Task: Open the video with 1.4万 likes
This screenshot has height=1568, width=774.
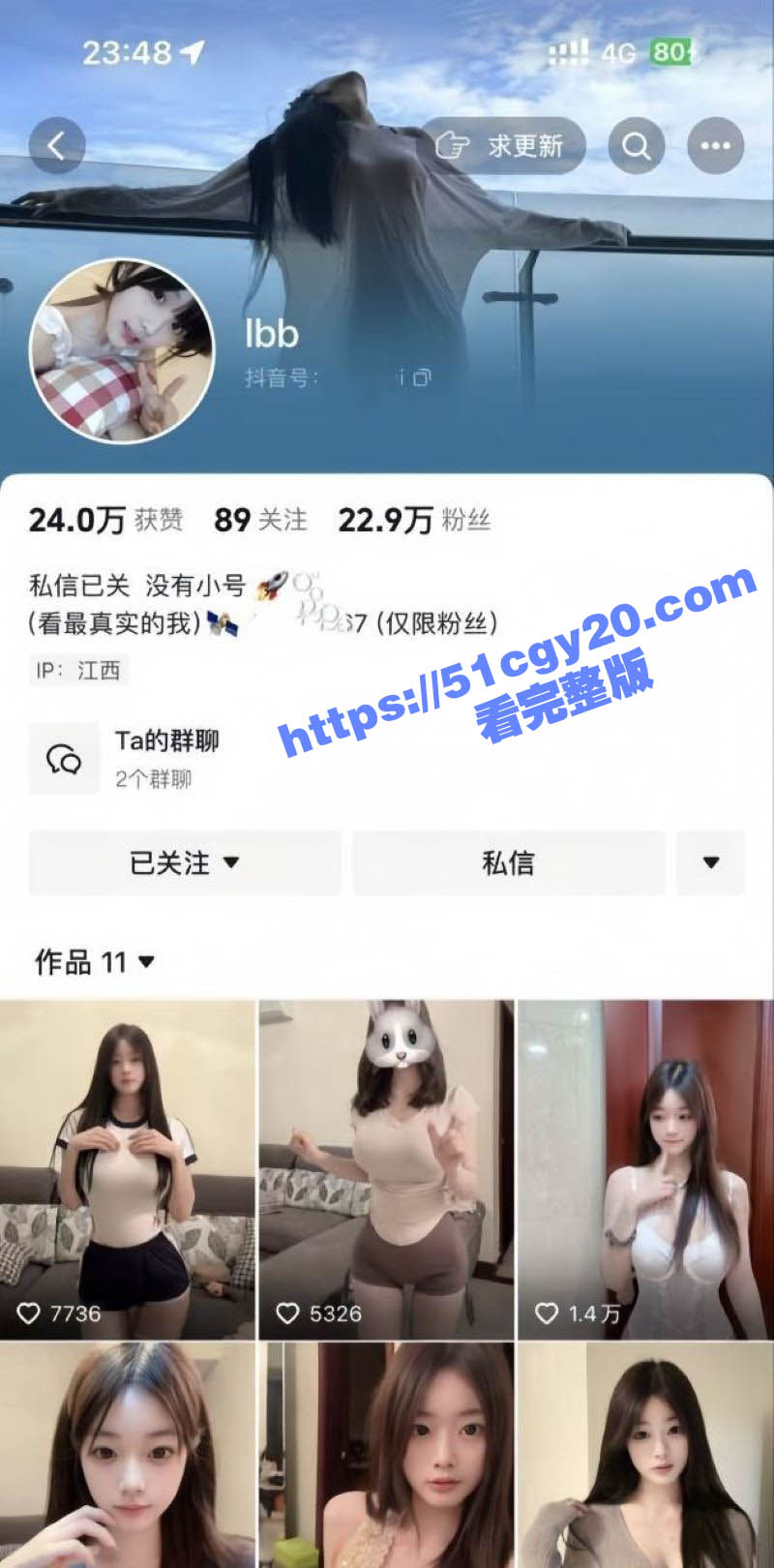Action: click(645, 1169)
